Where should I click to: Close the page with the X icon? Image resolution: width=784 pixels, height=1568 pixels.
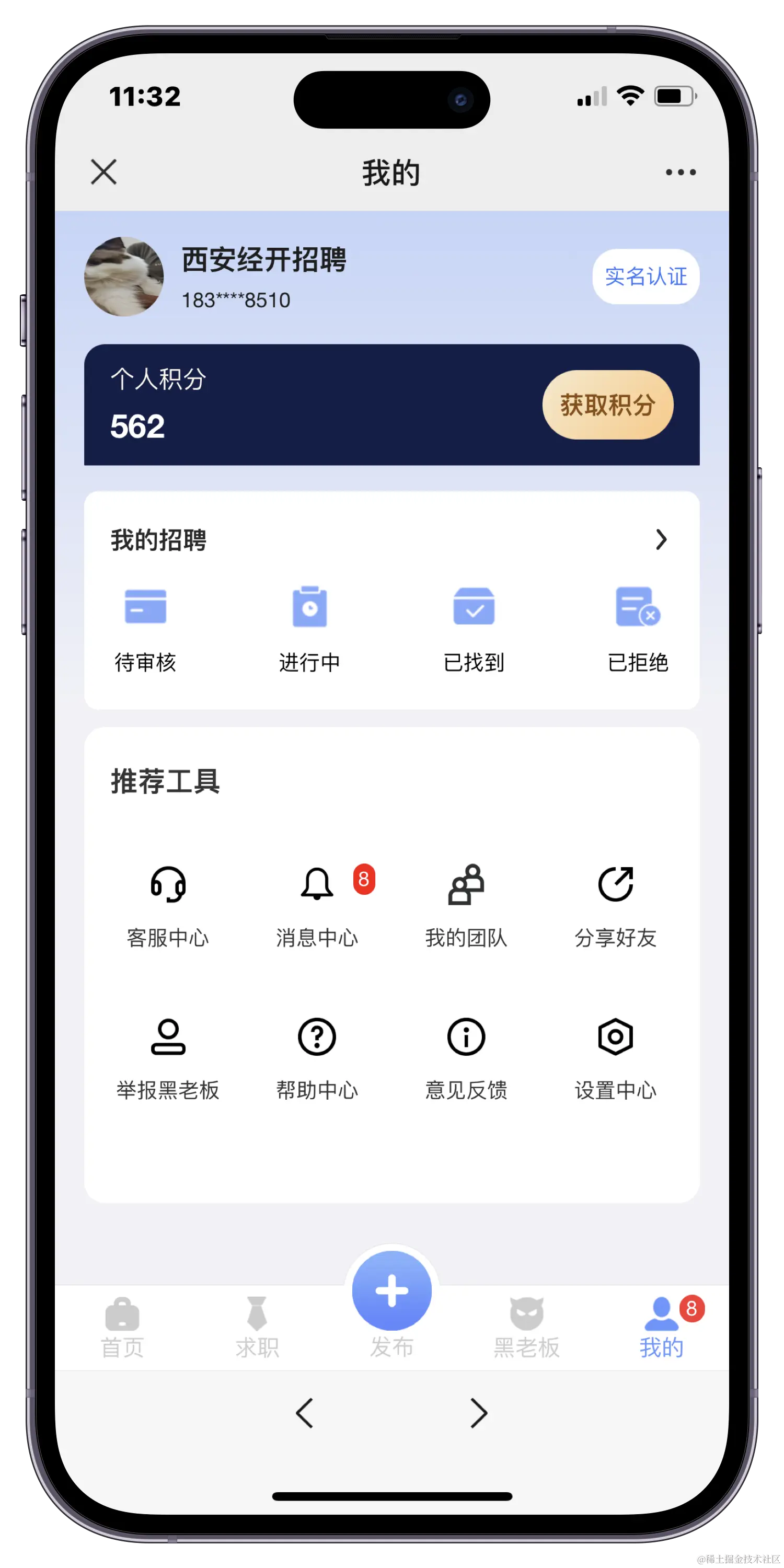point(103,171)
